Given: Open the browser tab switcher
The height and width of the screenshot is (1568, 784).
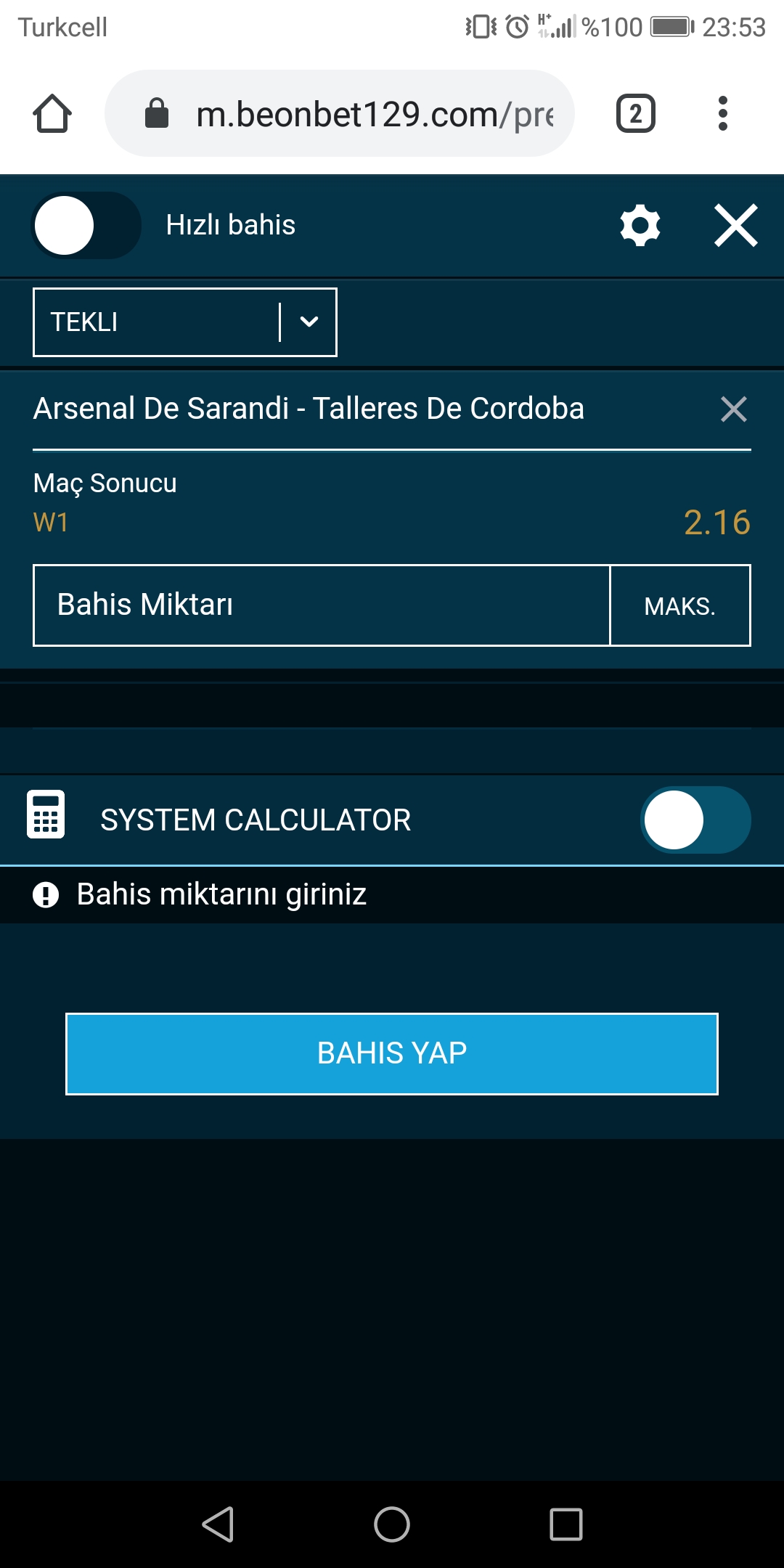Looking at the screenshot, I should [636, 114].
